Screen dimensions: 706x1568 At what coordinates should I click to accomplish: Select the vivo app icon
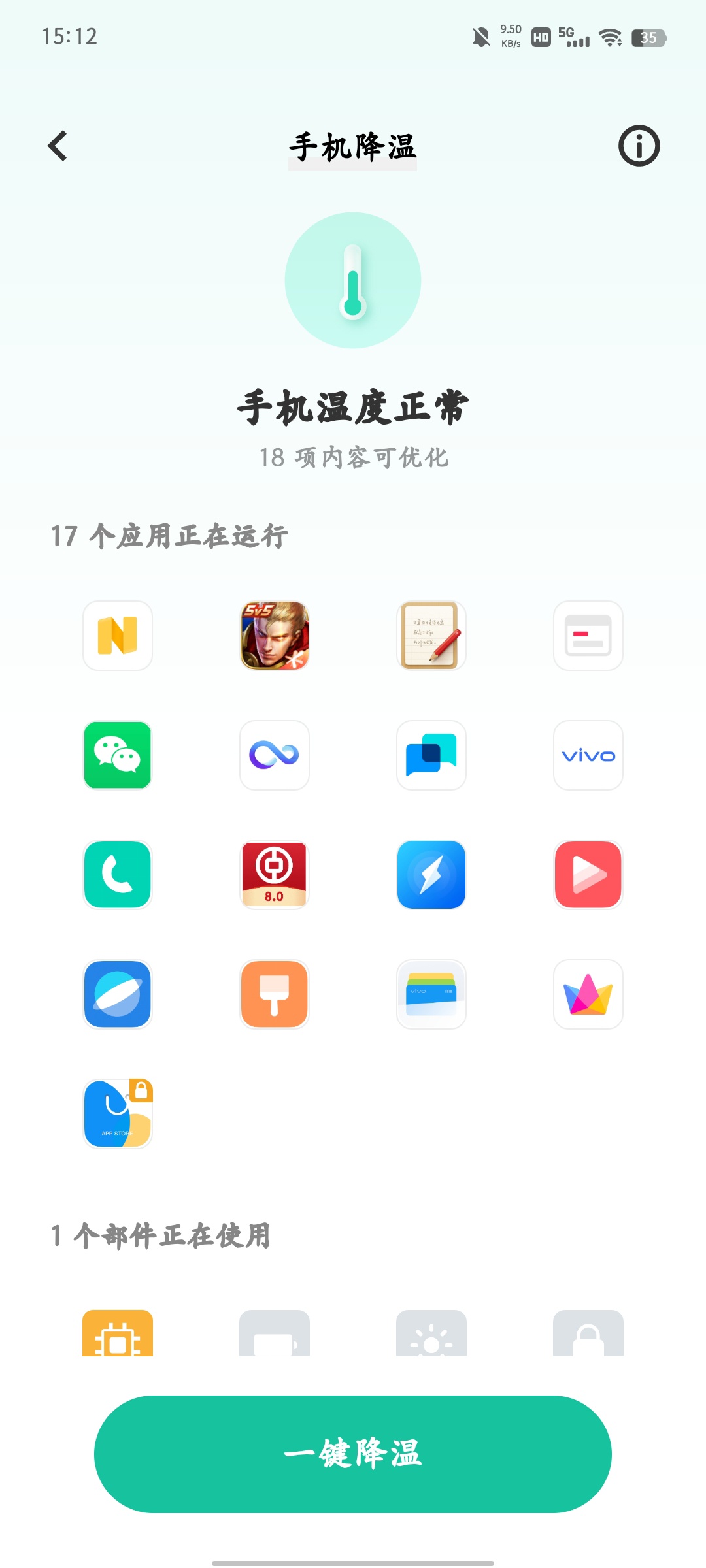point(588,755)
